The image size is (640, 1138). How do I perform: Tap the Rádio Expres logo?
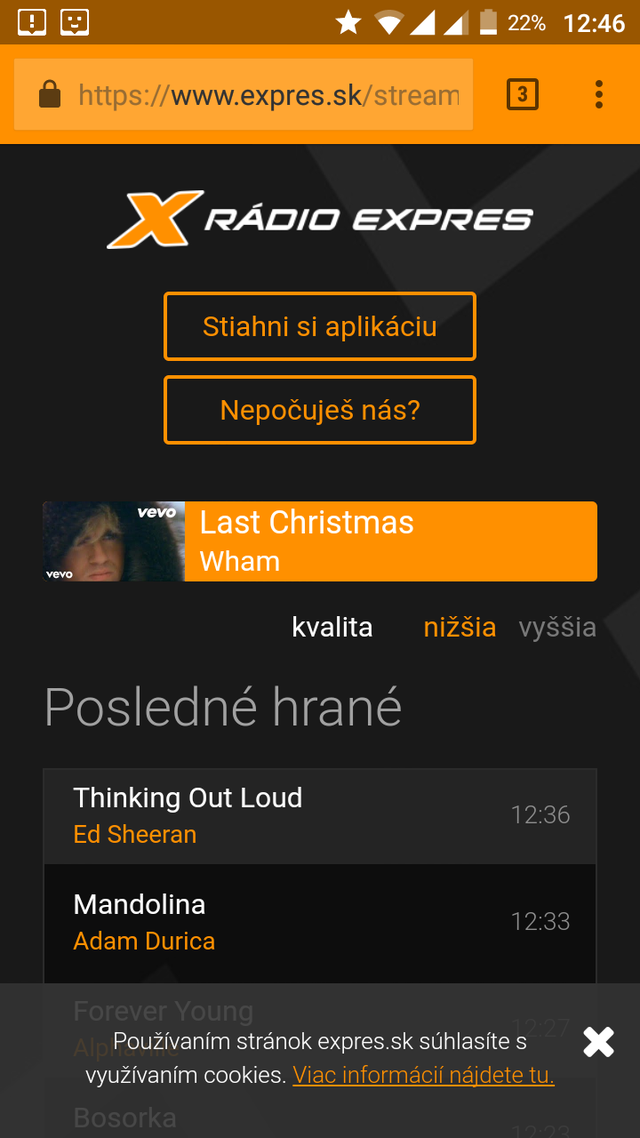[320, 219]
